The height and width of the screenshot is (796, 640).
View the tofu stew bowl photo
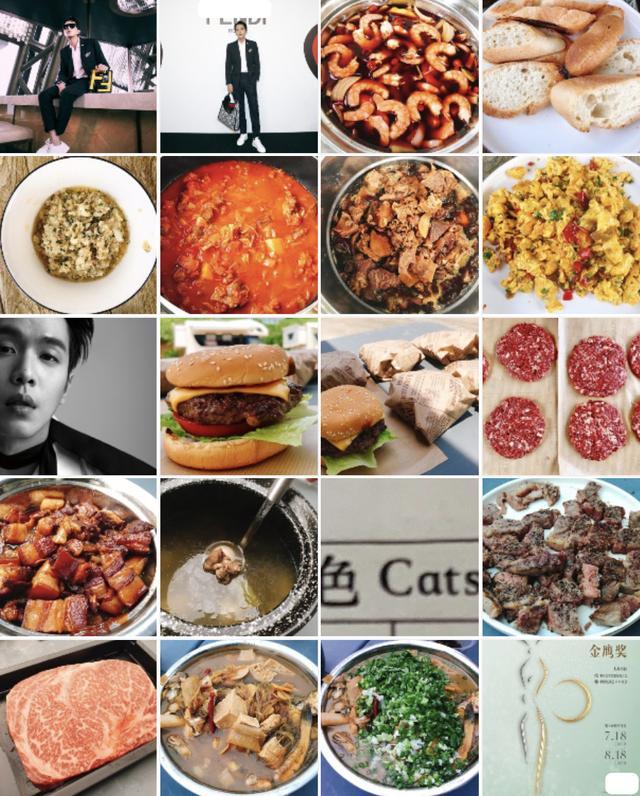[239, 718]
